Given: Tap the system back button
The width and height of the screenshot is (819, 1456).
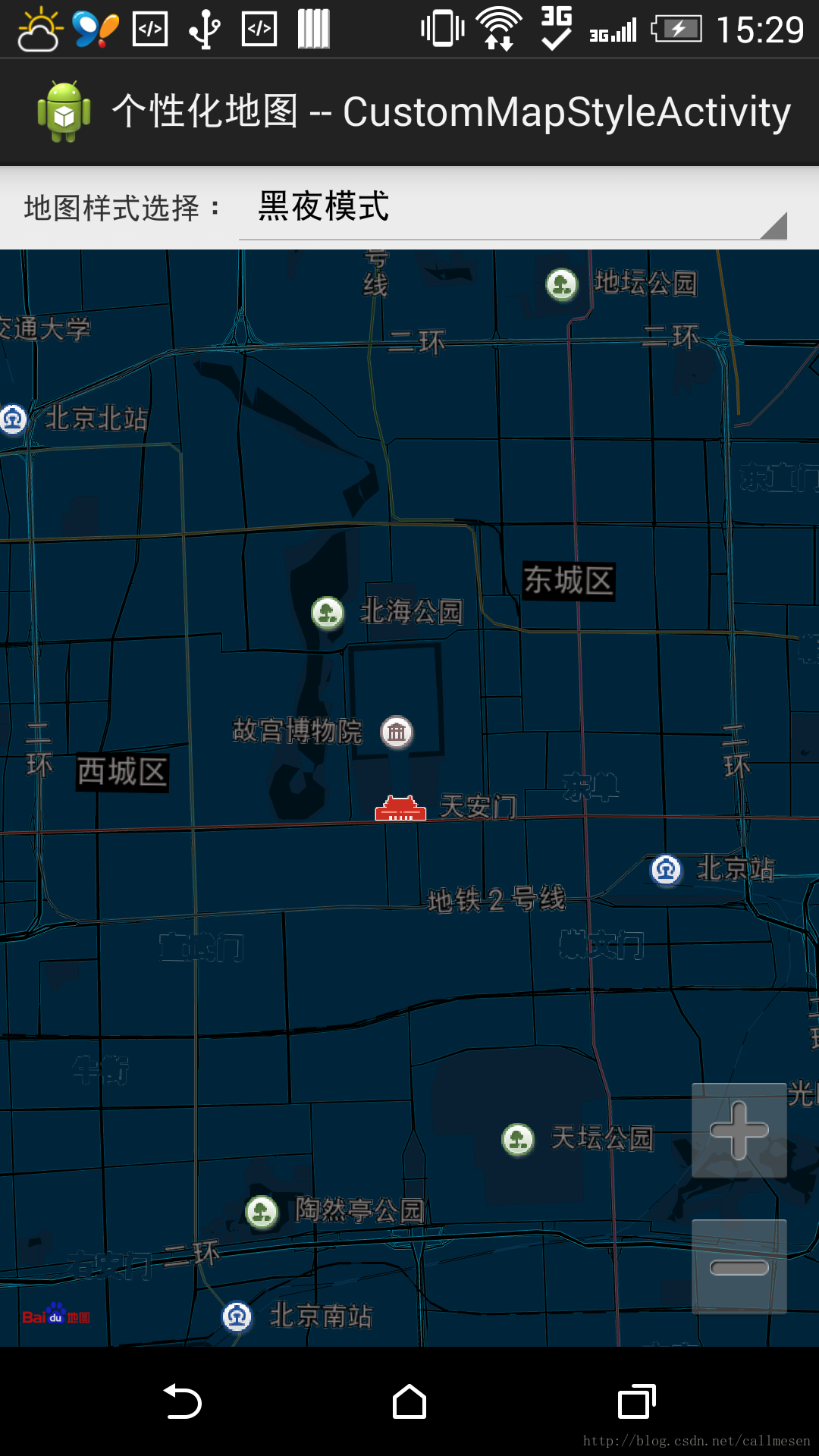Looking at the screenshot, I should pos(183,1401).
